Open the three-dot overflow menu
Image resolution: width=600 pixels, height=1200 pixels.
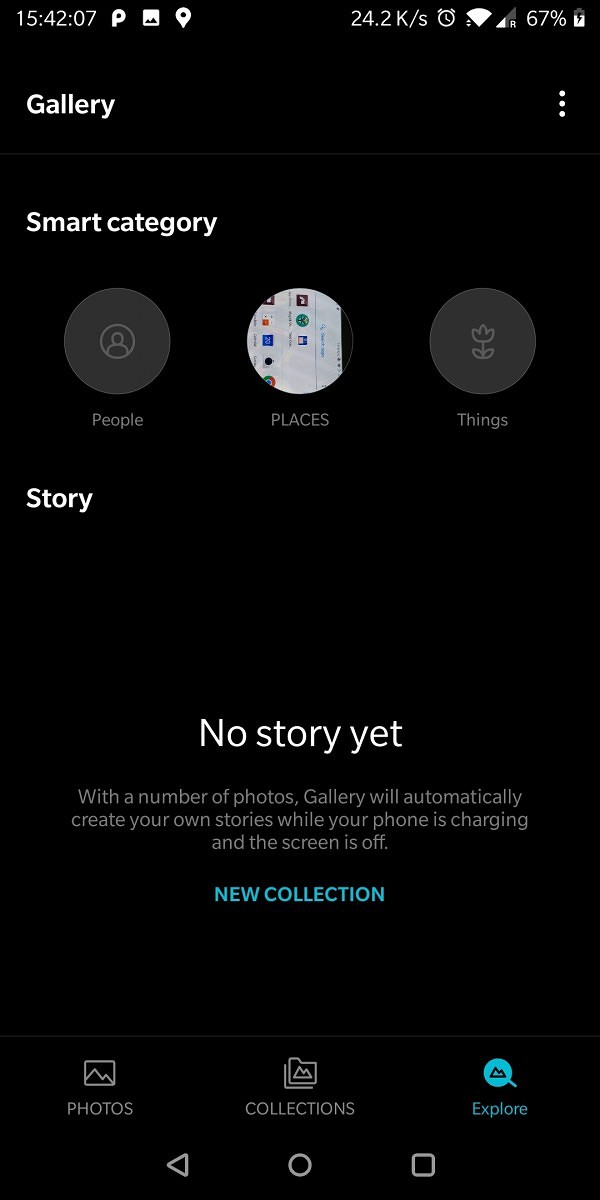click(562, 104)
